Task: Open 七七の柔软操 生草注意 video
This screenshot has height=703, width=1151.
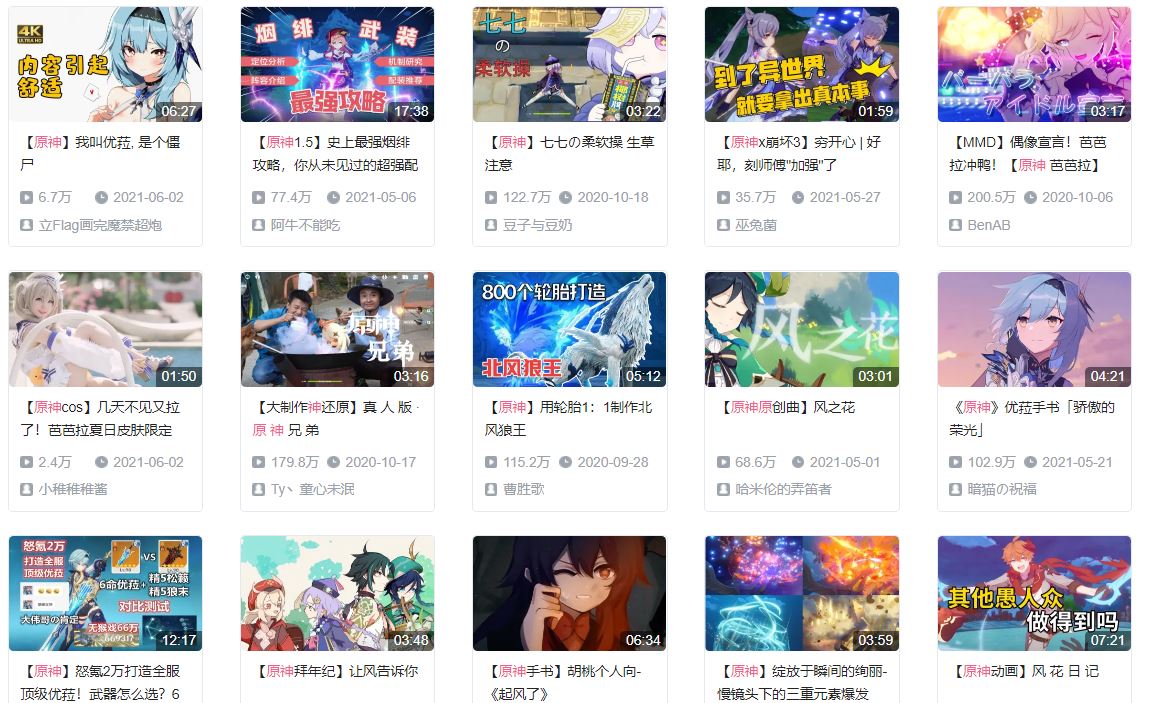Action: (569, 65)
